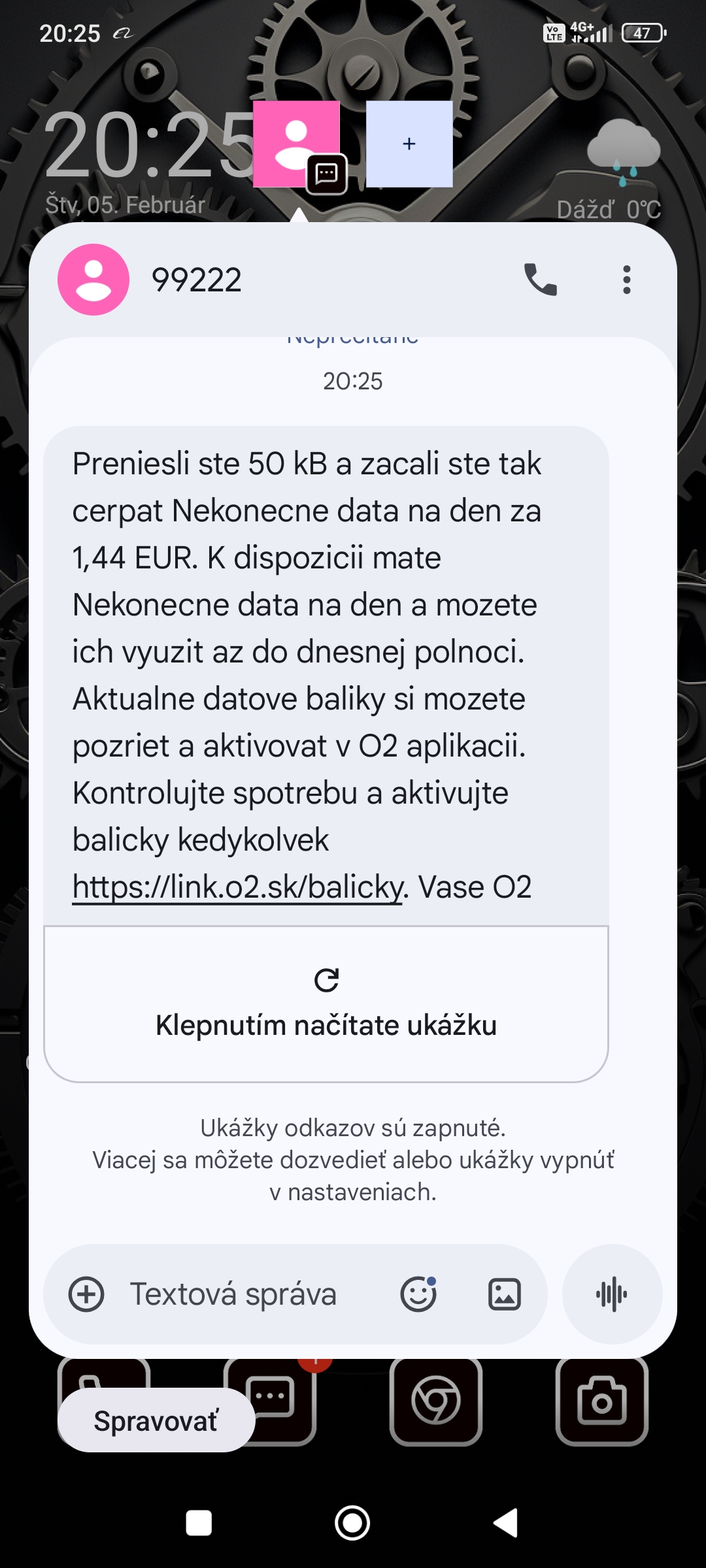Open the link https://link.o2.sk/balicky
706x1568 pixels.
coord(235,885)
